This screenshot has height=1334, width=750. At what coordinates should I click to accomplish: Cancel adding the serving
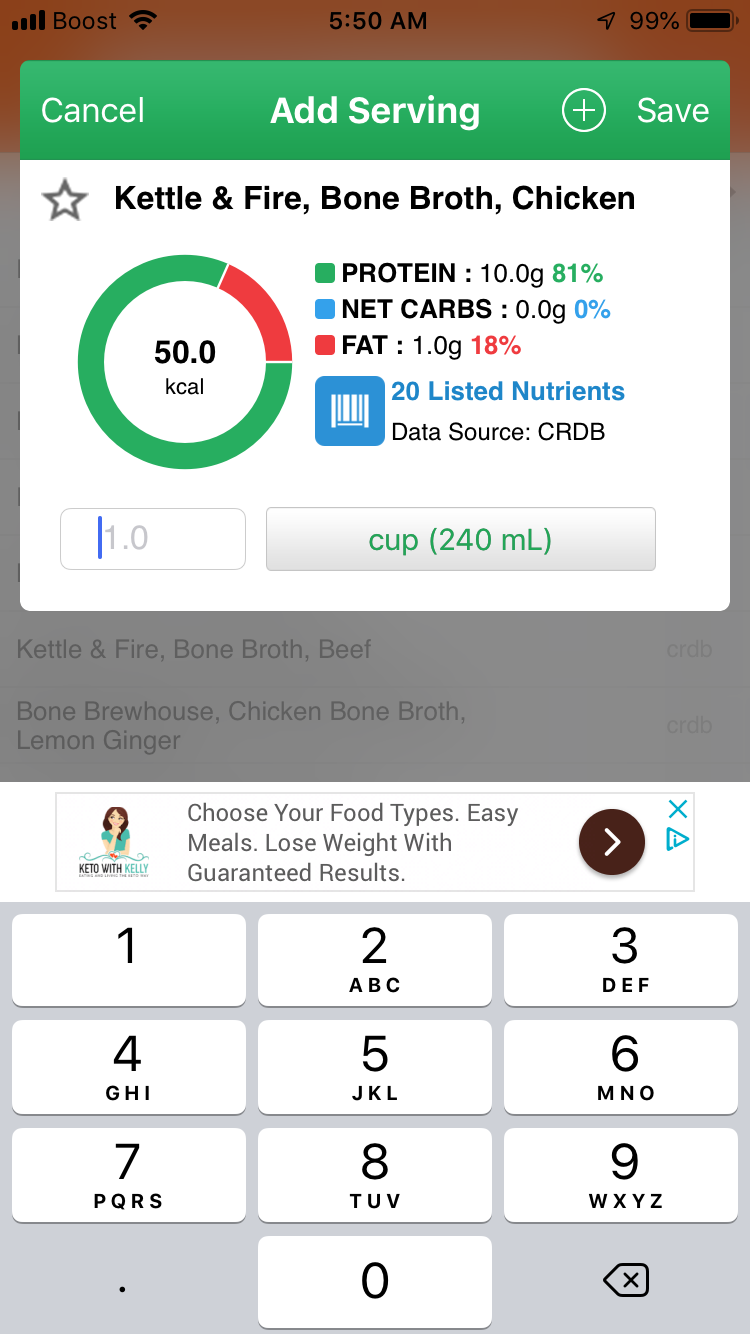(93, 111)
